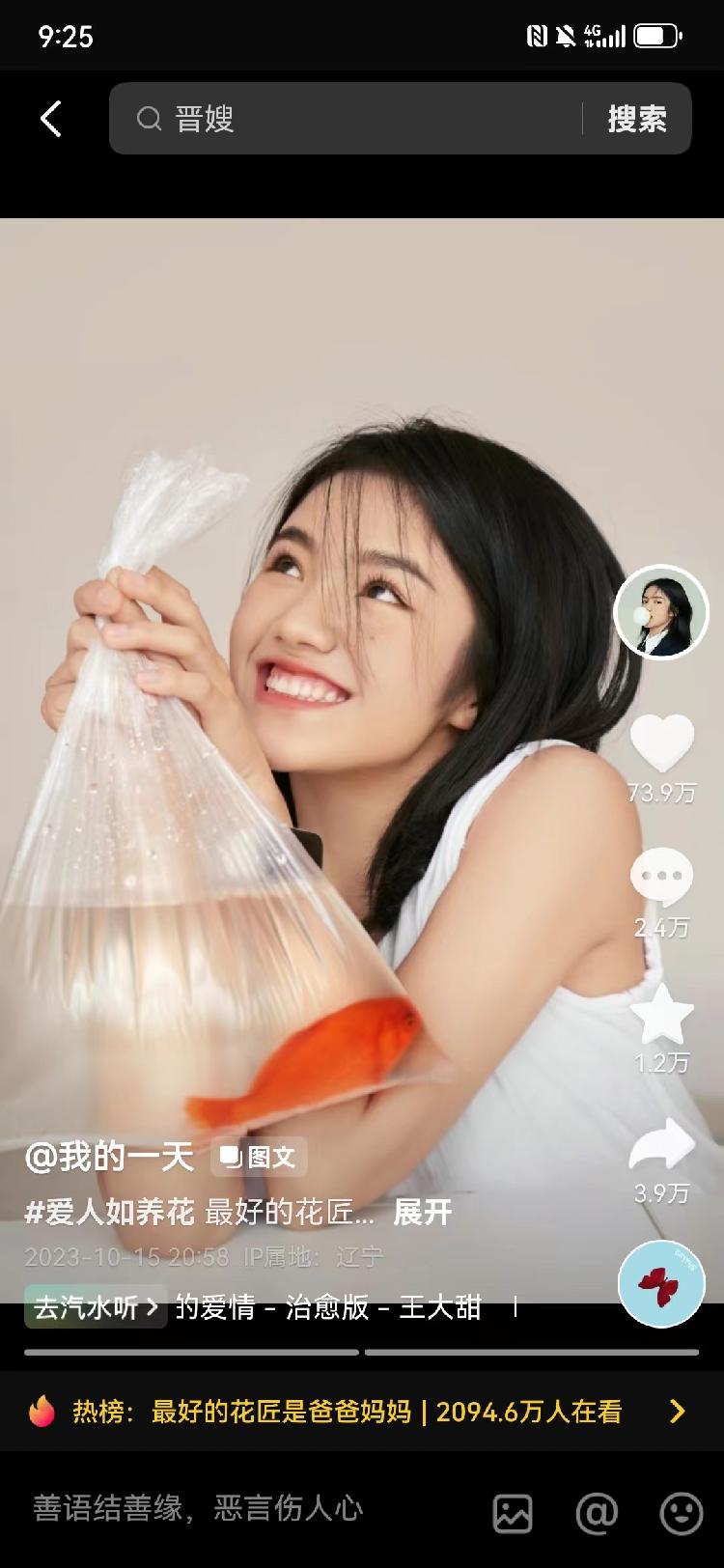
Task: Mention someone with the @ icon
Action: coord(597,1512)
